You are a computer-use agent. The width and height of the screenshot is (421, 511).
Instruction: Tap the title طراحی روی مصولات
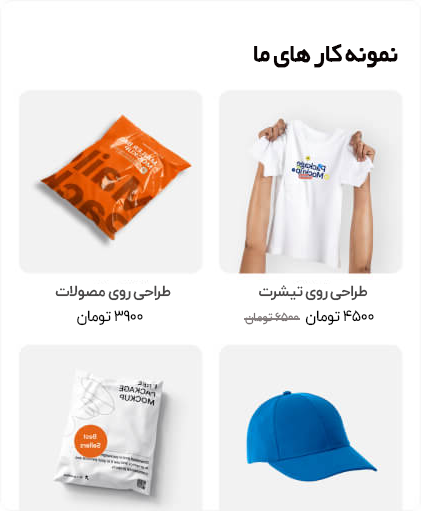(113, 292)
